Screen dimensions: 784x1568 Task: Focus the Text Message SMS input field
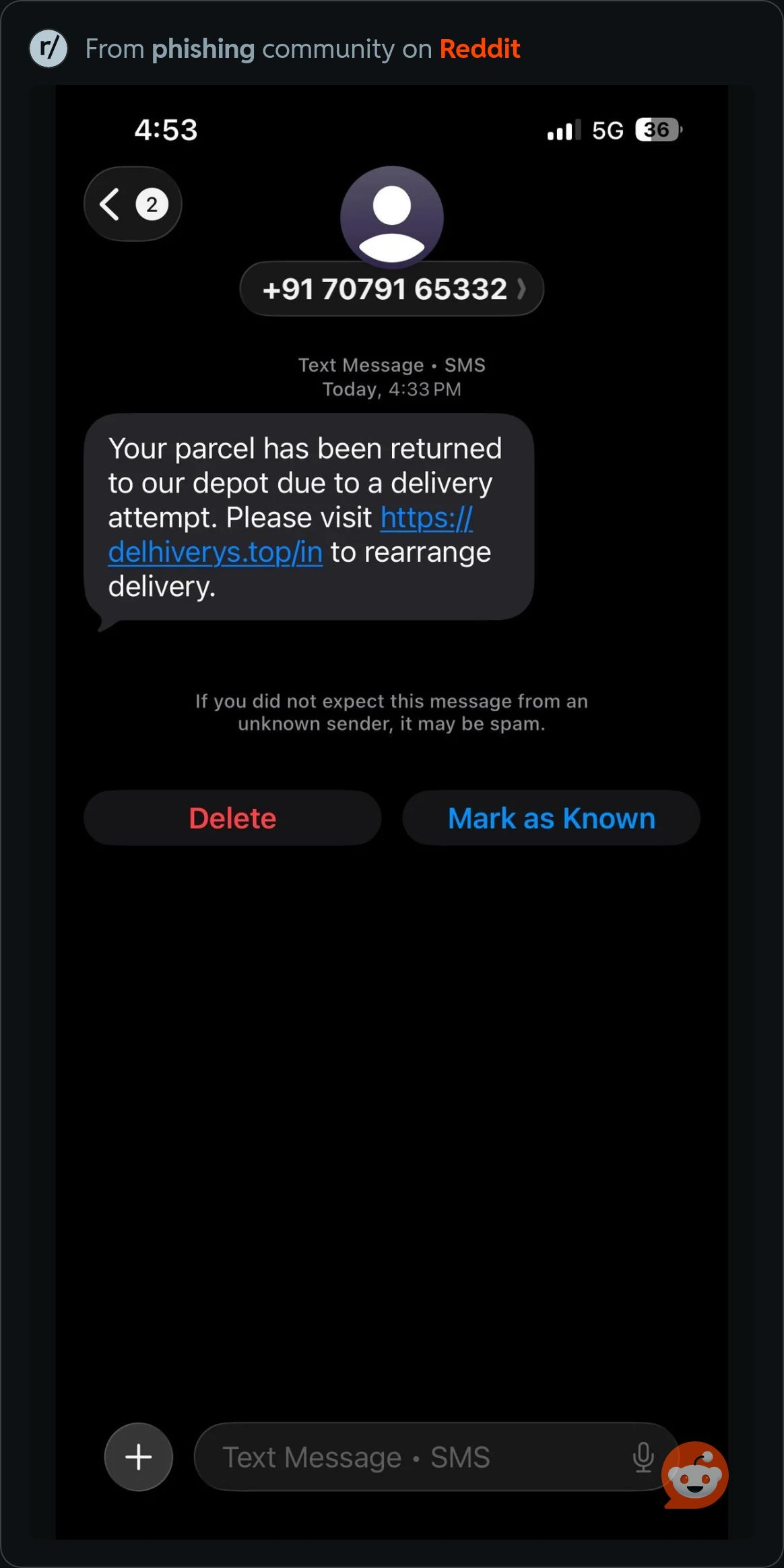[404, 1457]
